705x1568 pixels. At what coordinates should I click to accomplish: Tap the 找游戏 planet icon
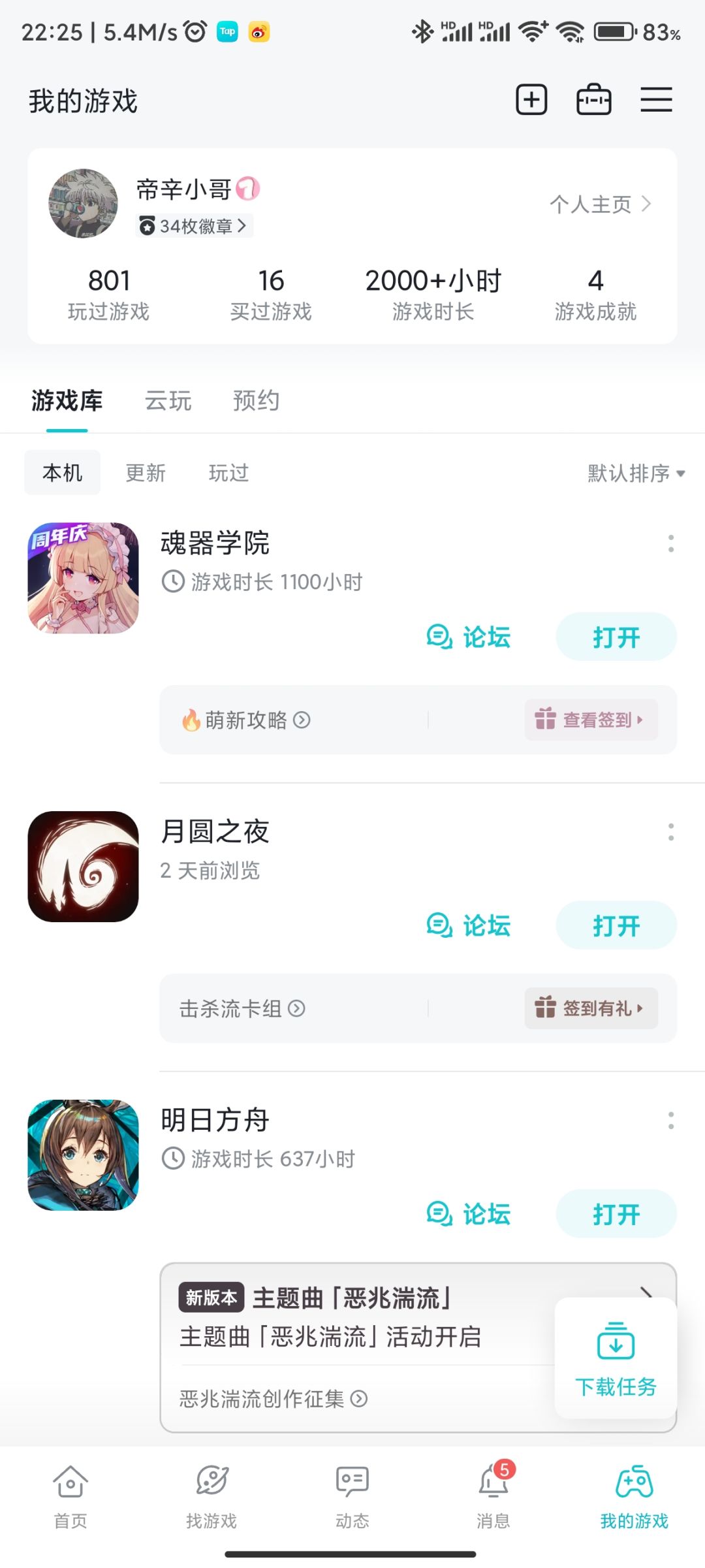click(211, 1481)
